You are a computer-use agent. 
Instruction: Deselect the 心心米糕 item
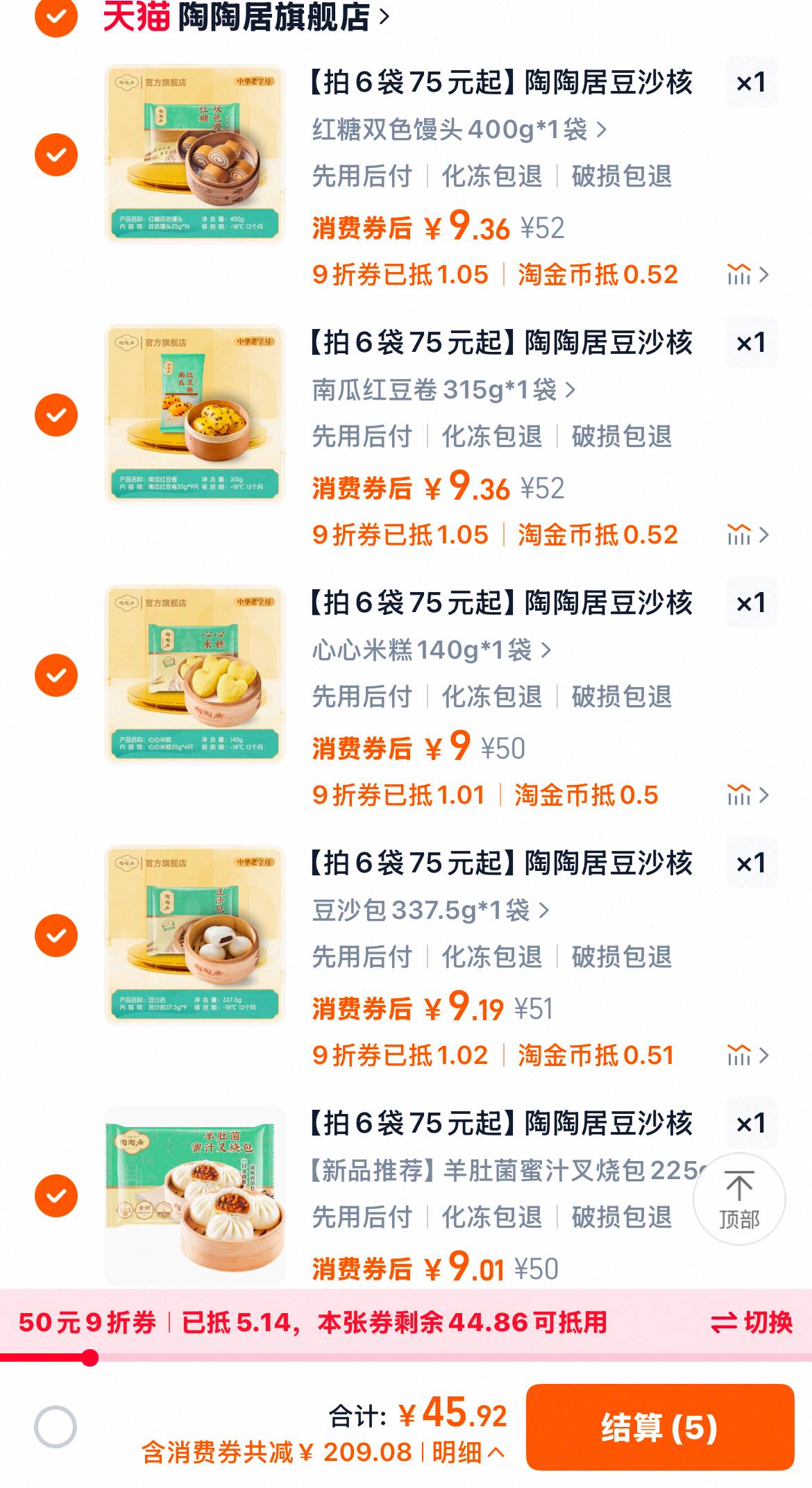coord(56,675)
